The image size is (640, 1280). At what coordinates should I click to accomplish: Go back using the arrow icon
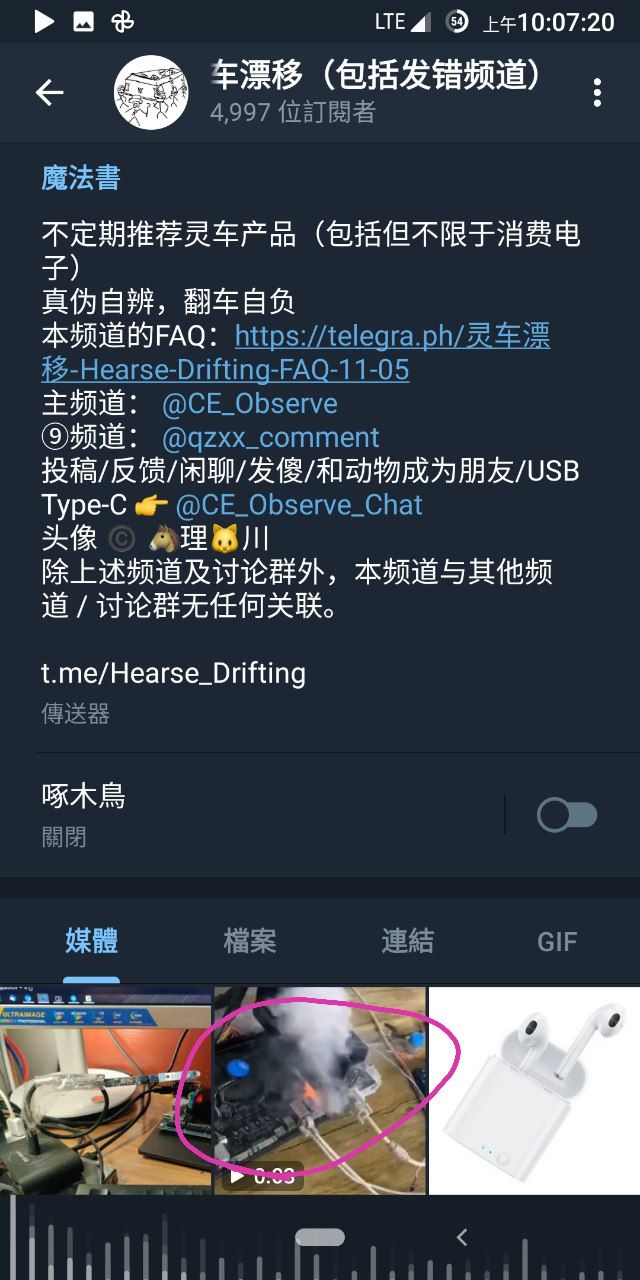(49, 93)
